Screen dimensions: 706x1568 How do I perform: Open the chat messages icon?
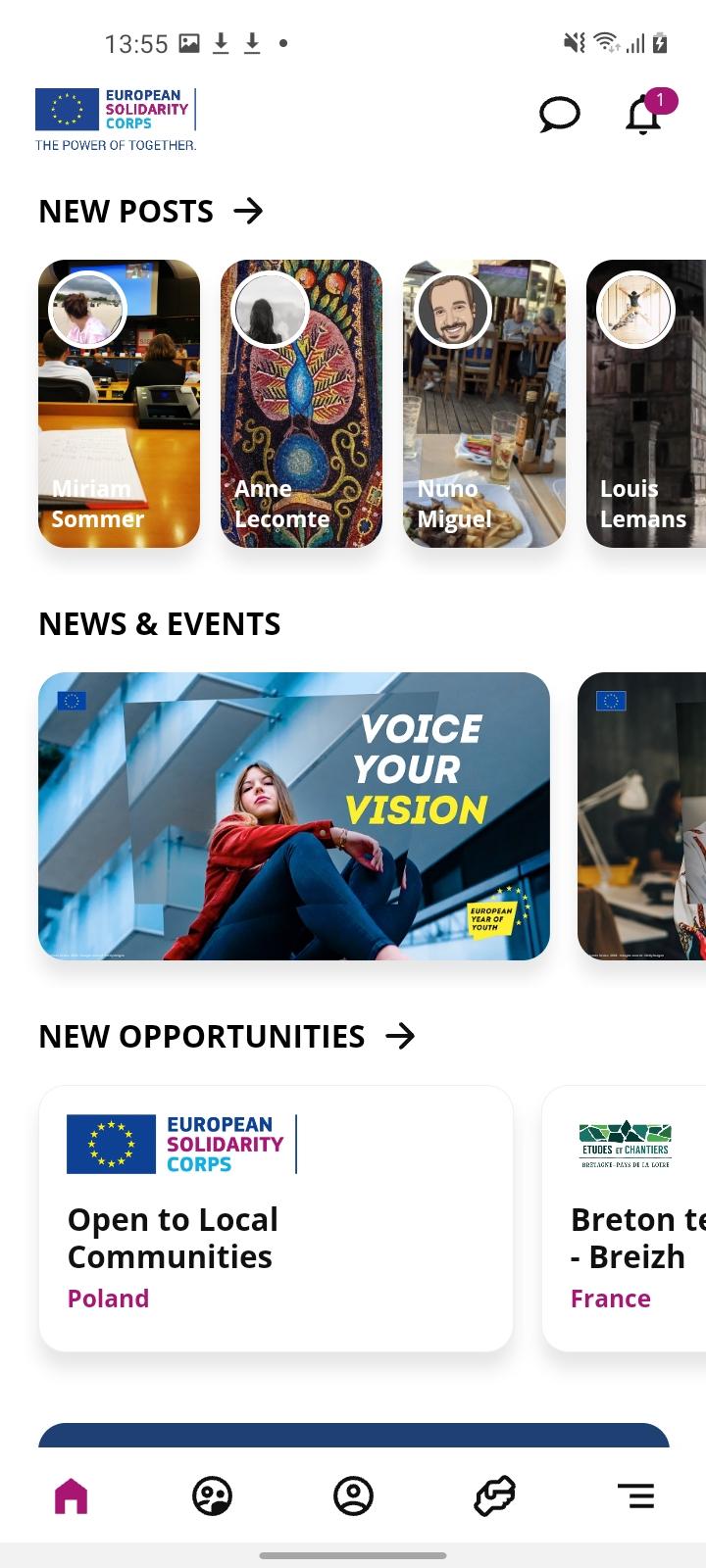point(560,115)
